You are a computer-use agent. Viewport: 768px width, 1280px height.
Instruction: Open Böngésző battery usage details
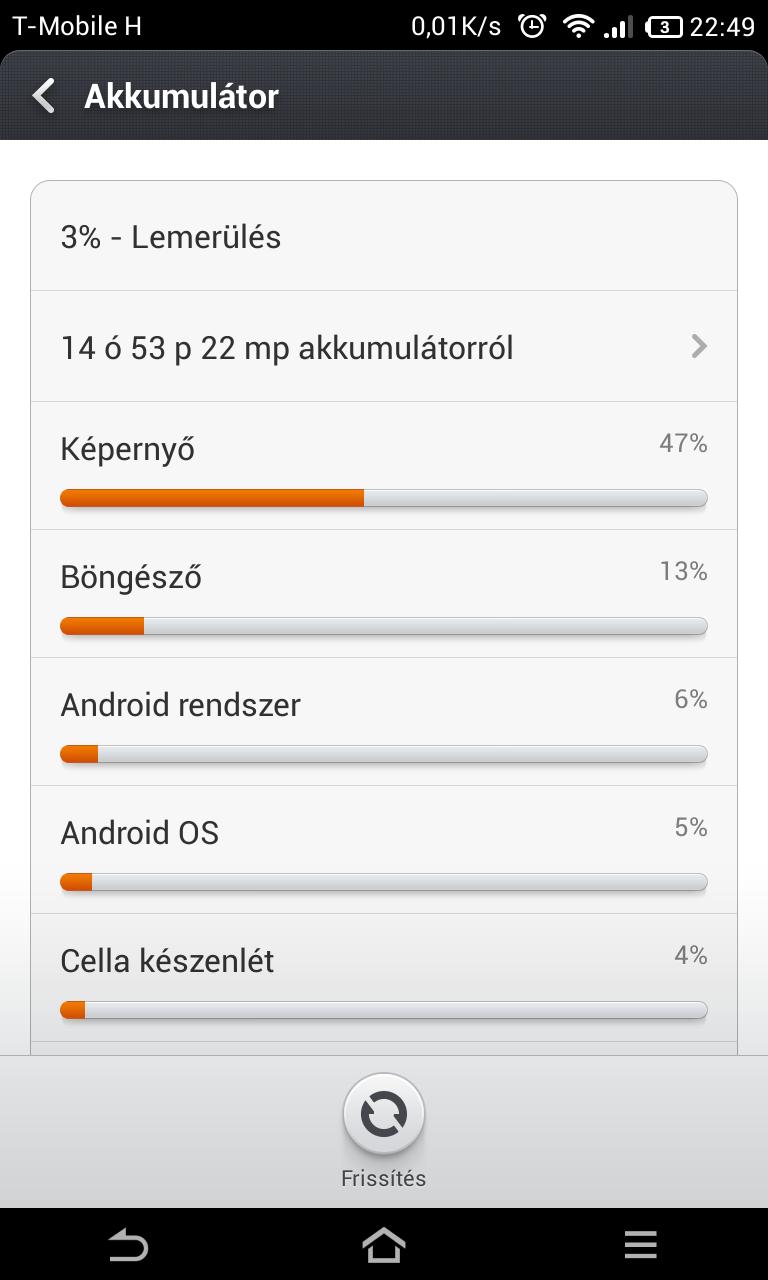coord(384,594)
